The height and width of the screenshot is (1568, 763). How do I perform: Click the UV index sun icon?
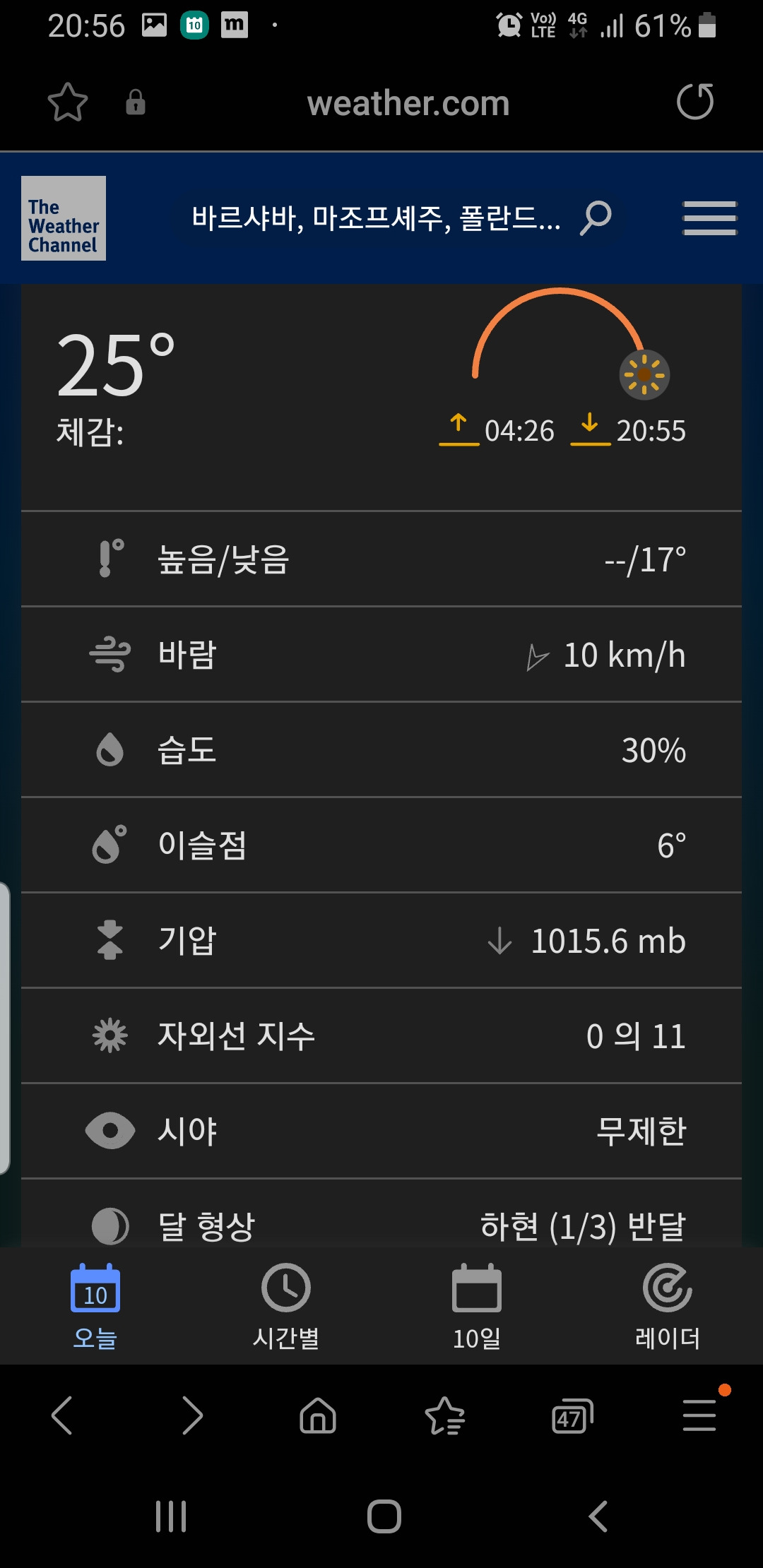pos(111,1035)
